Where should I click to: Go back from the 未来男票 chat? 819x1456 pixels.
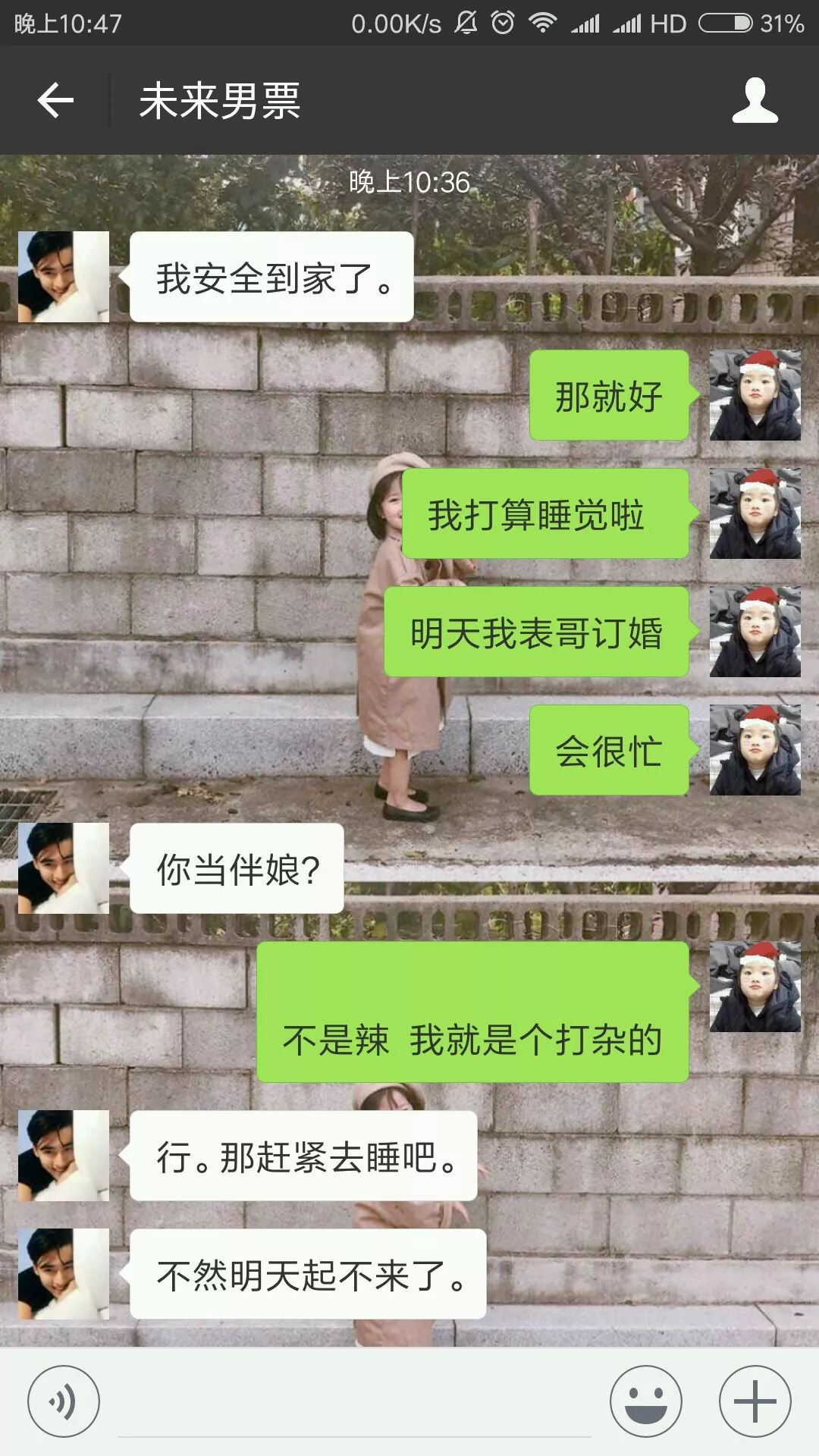coord(55,100)
